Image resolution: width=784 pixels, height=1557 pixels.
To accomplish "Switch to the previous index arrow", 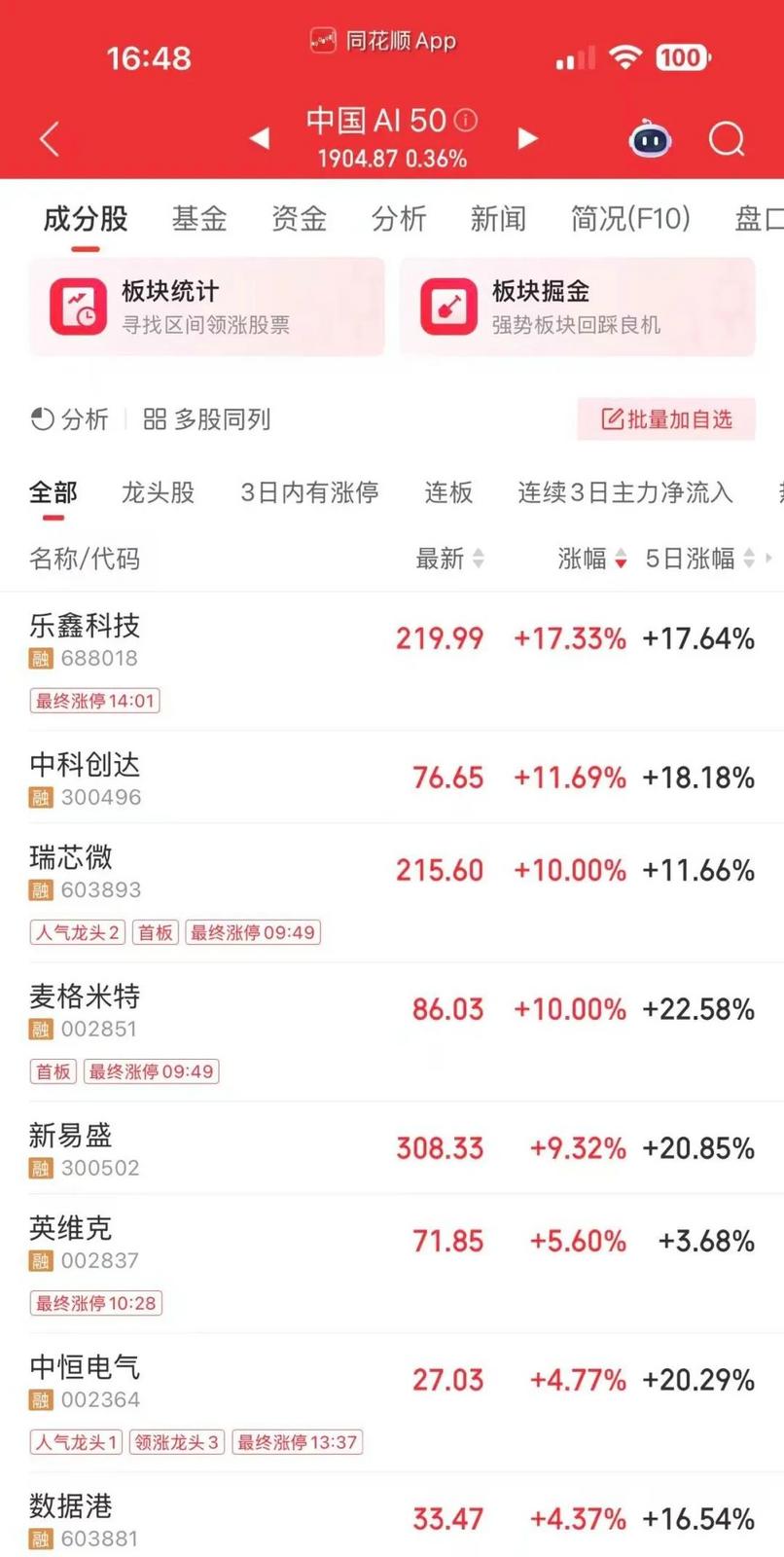I will [x=260, y=139].
